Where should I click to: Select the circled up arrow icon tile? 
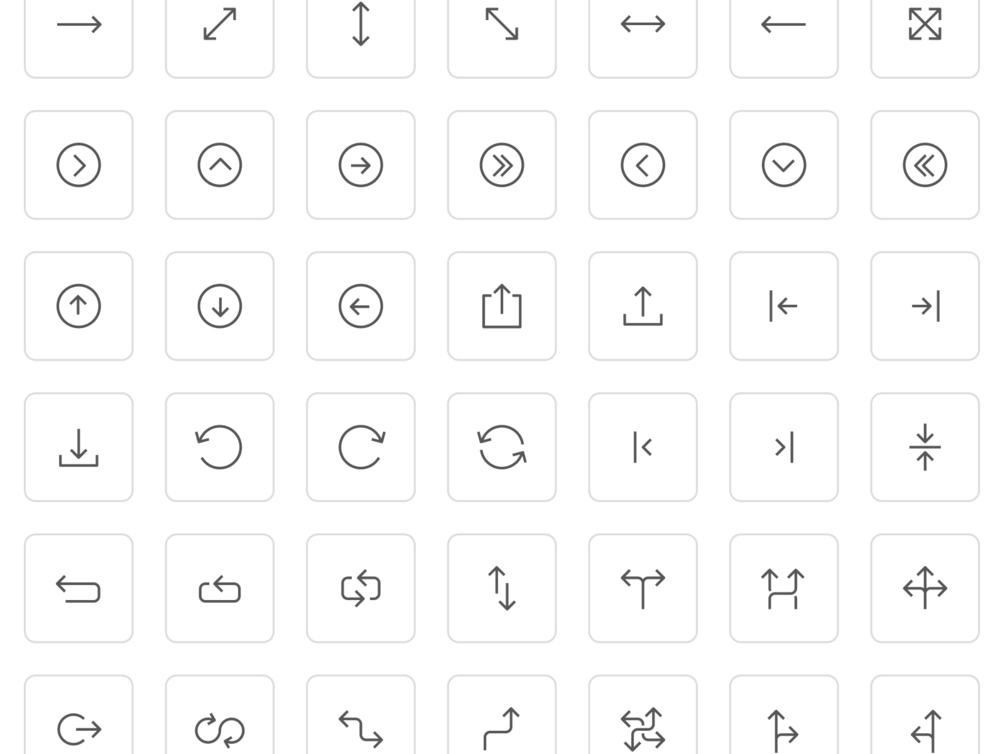78,306
